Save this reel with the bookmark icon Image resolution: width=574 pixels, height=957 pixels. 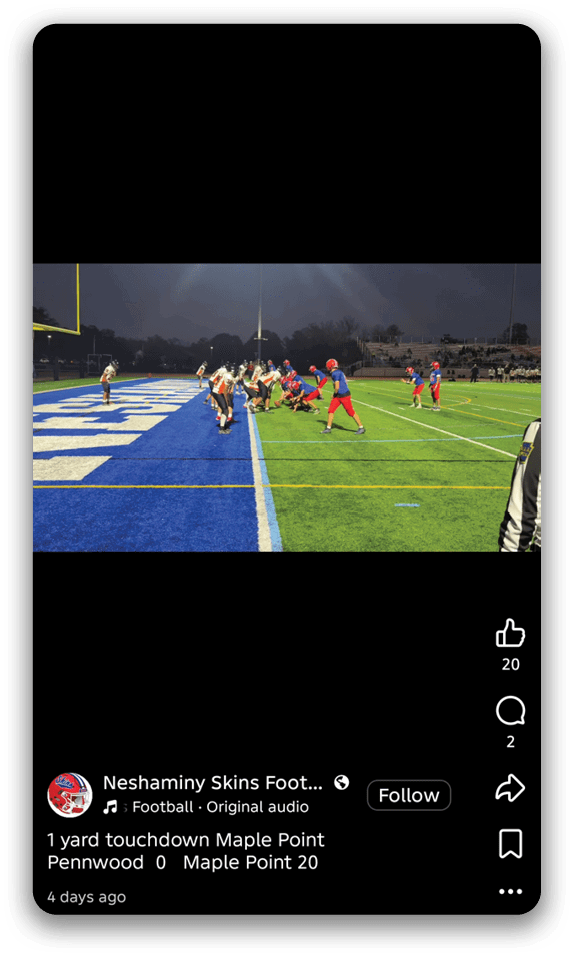point(510,844)
